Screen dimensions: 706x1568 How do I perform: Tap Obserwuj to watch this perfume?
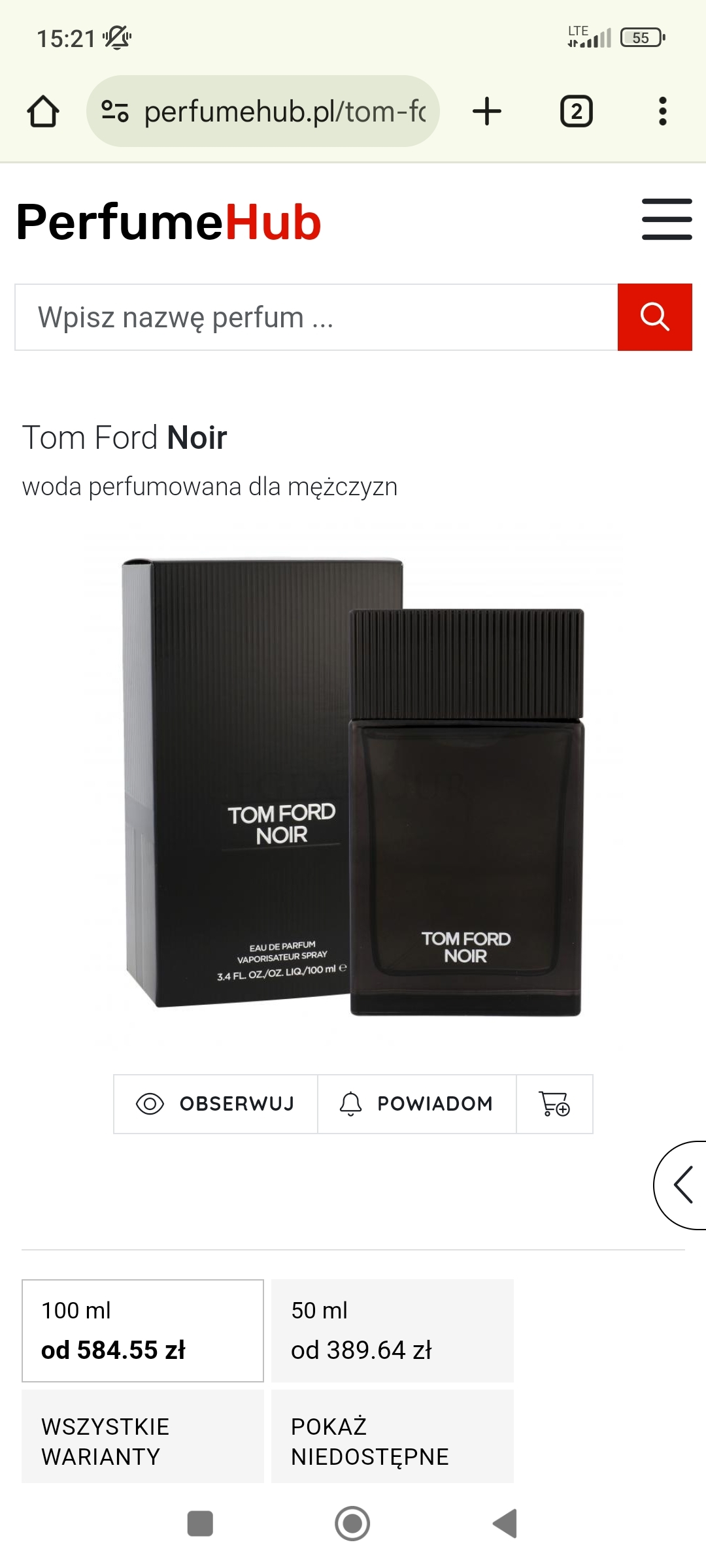click(216, 1104)
